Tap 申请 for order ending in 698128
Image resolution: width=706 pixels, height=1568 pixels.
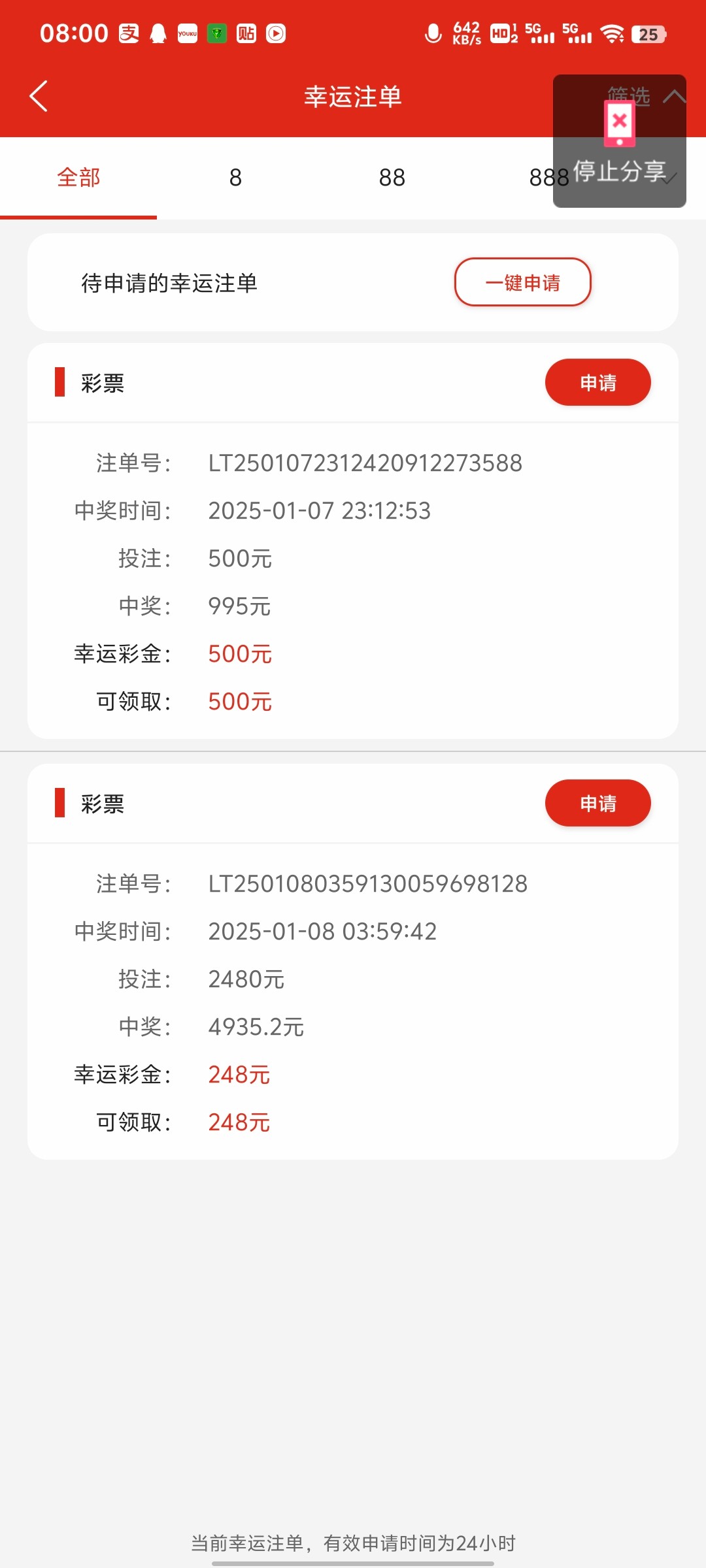(x=597, y=804)
